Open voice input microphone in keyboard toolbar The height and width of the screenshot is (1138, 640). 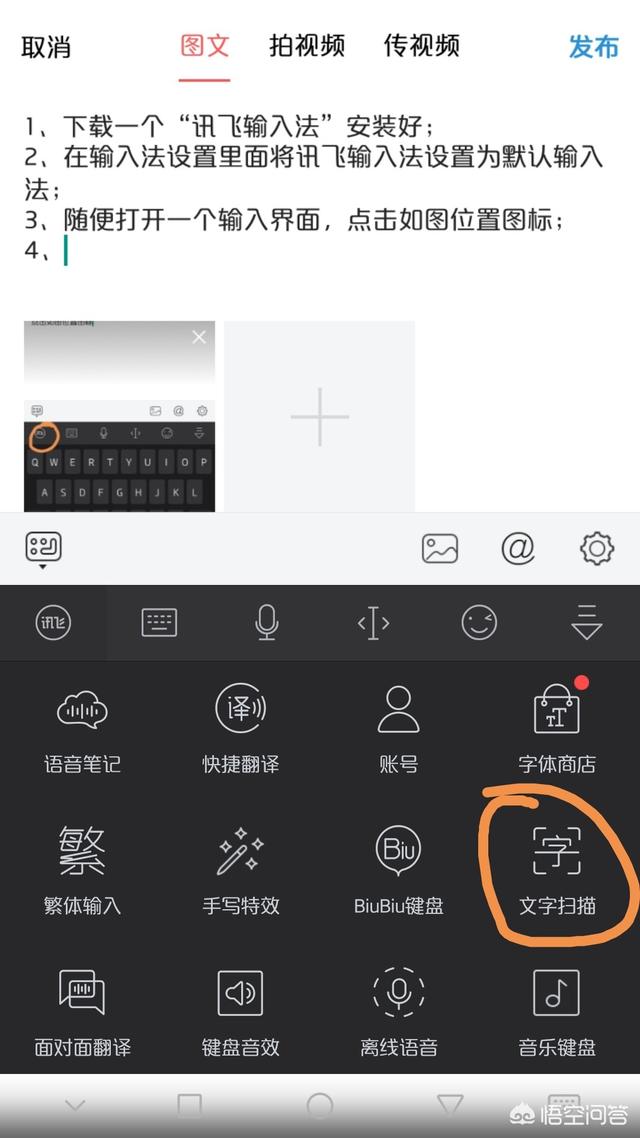click(x=267, y=623)
